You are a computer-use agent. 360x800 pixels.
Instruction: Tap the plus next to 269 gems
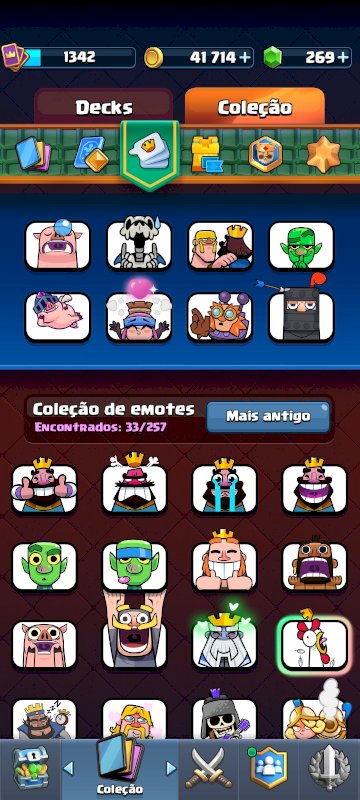(x=344, y=58)
